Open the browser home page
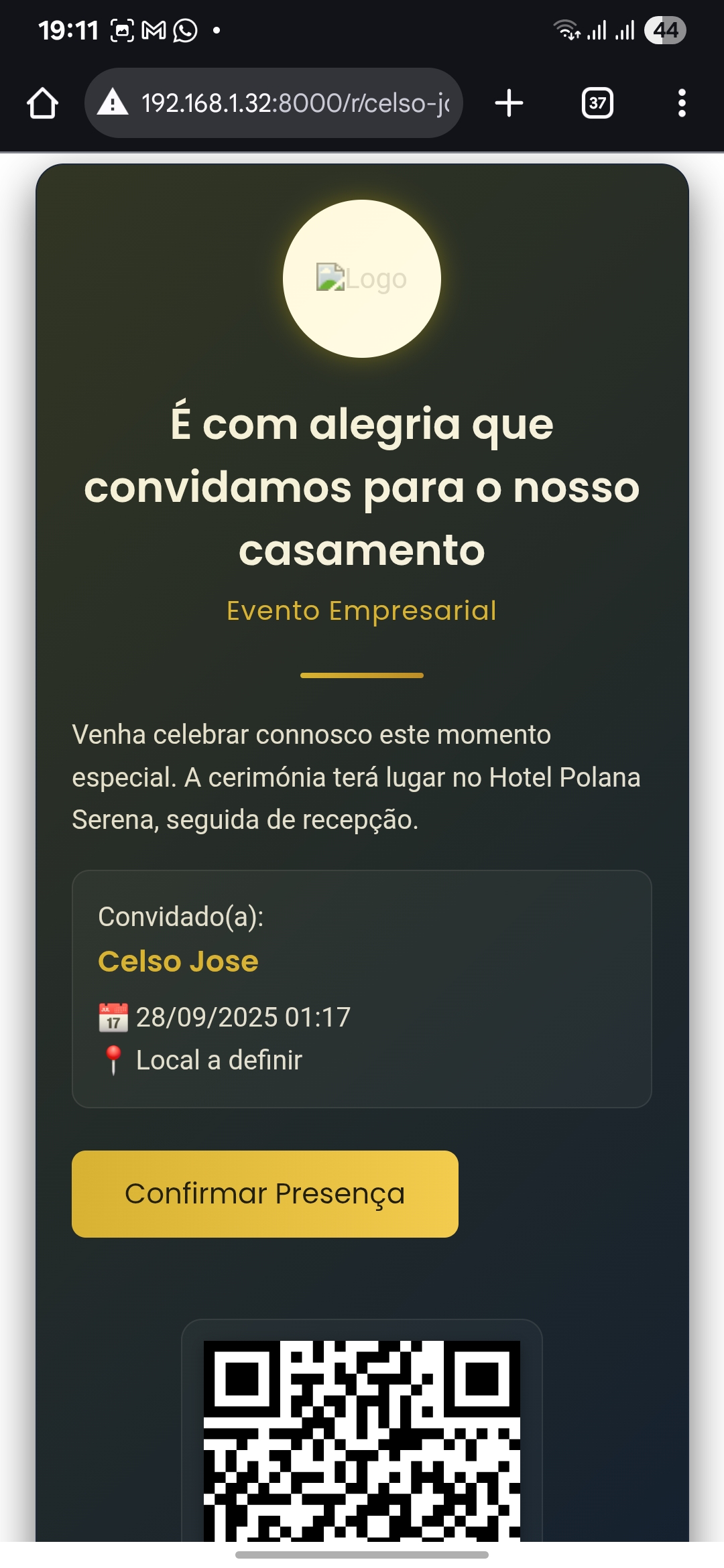 [x=42, y=103]
